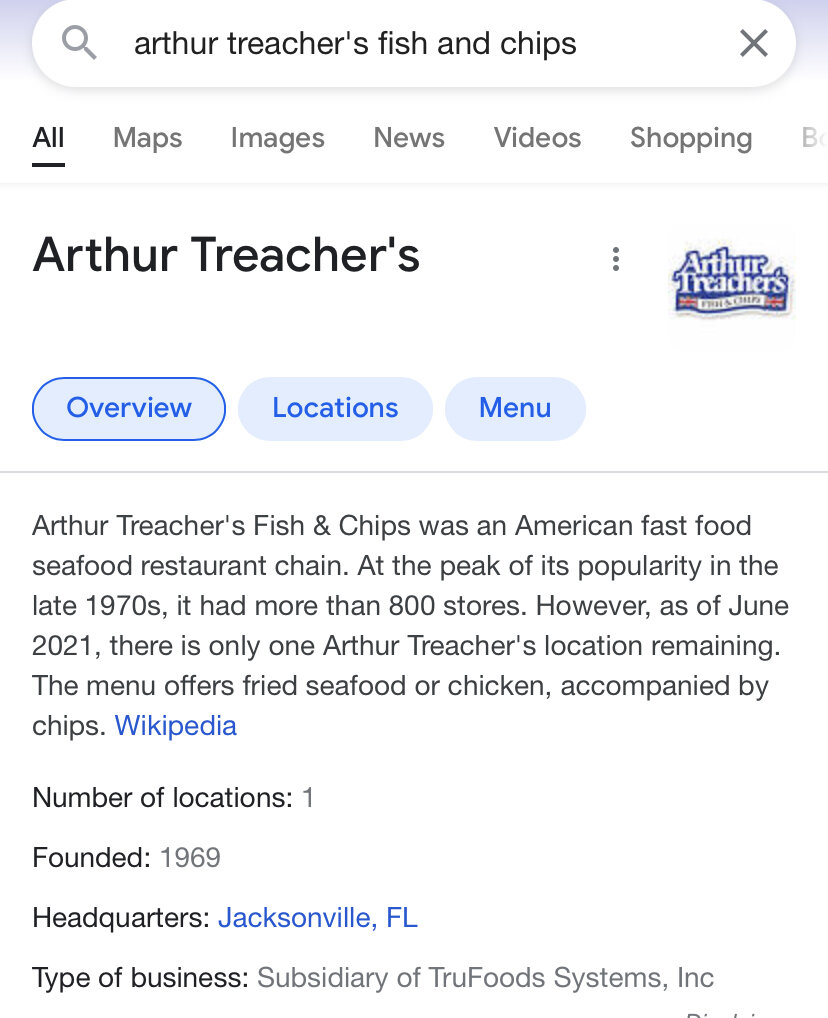Show Arthur Treacher's Locations
Viewport: 828px width, 1018px height.
(x=335, y=408)
